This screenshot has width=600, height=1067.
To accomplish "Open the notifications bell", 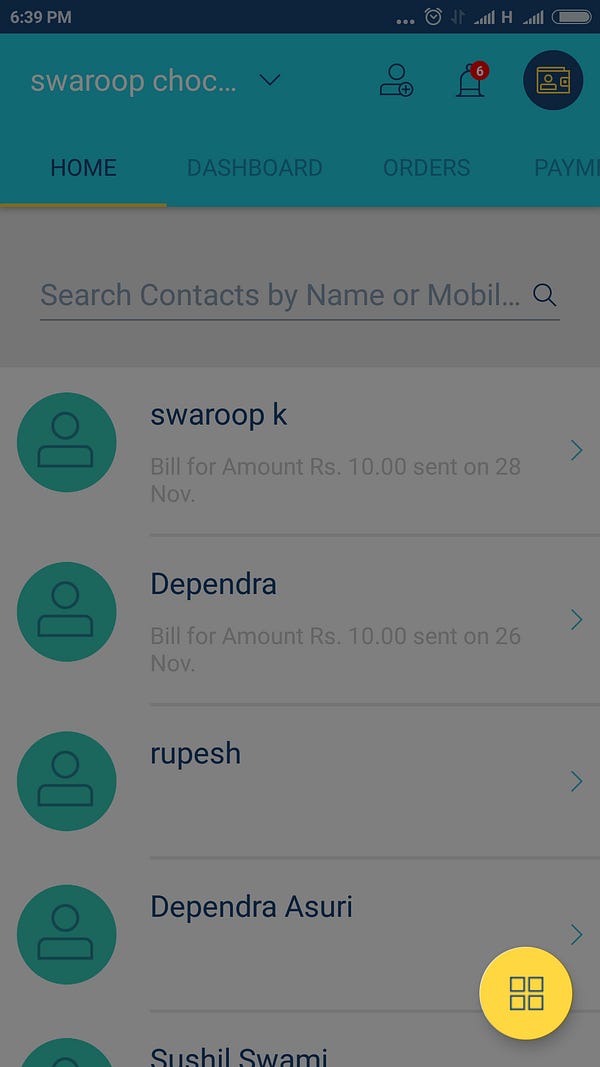I will click(471, 80).
